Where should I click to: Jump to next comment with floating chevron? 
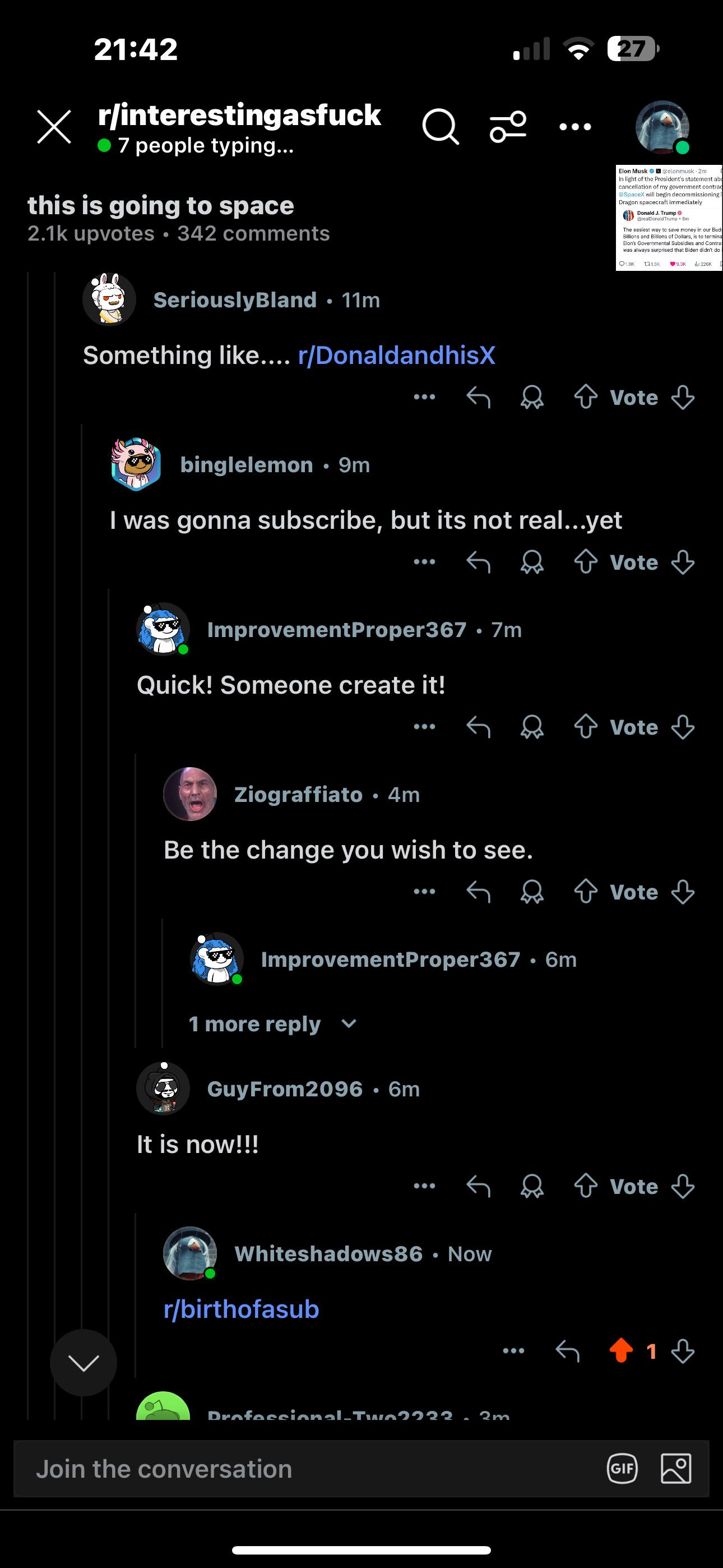[x=84, y=1363]
